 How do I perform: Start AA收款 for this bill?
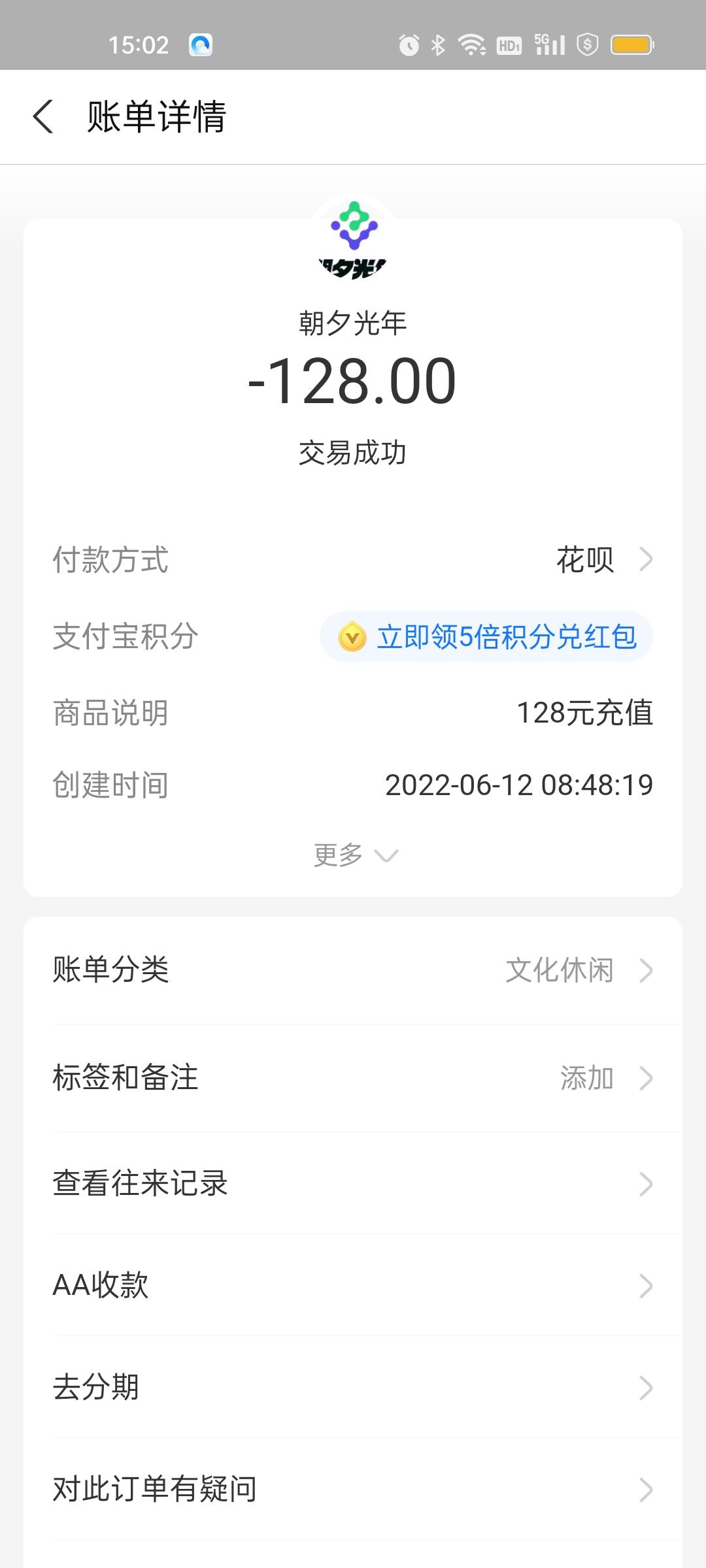pos(353,1285)
